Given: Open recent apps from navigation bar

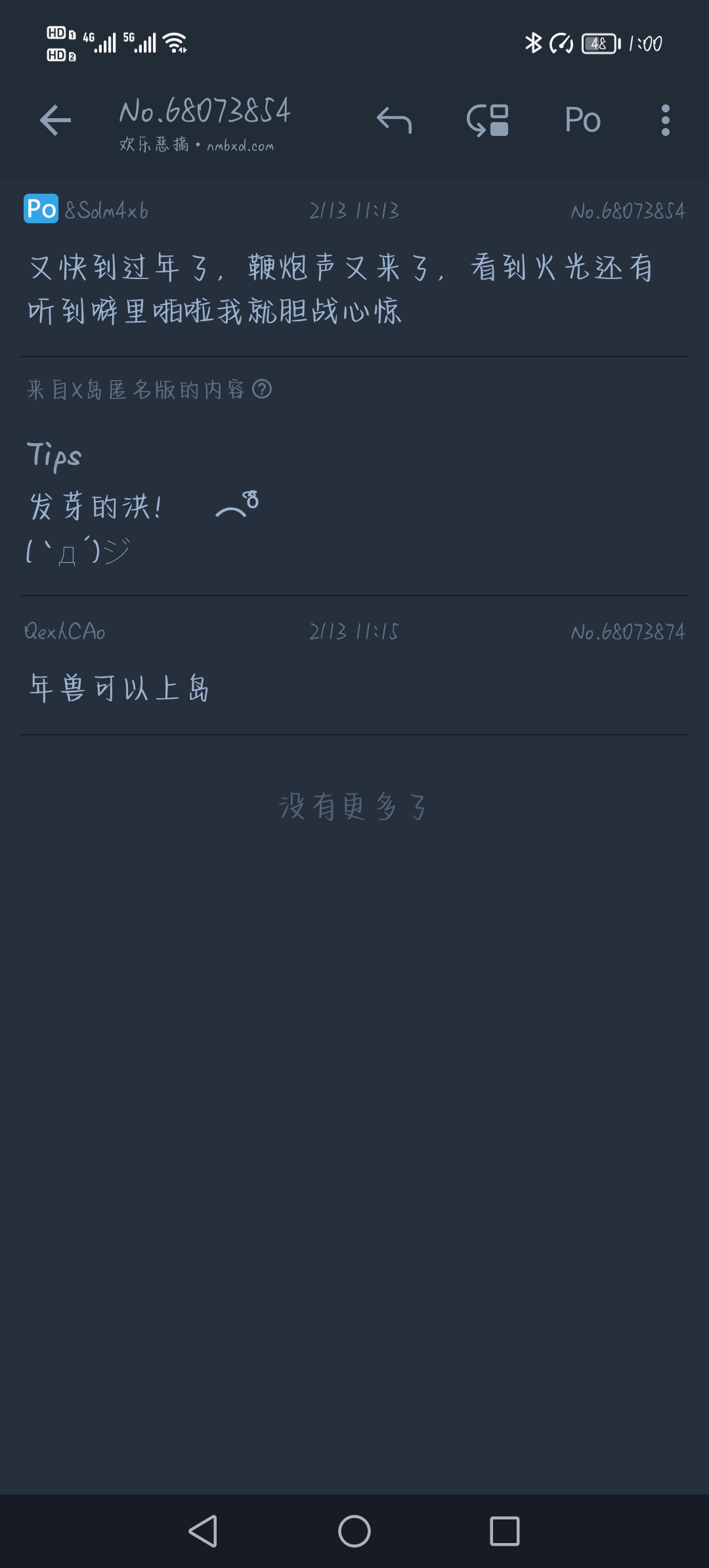Looking at the screenshot, I should (504, 1531).
